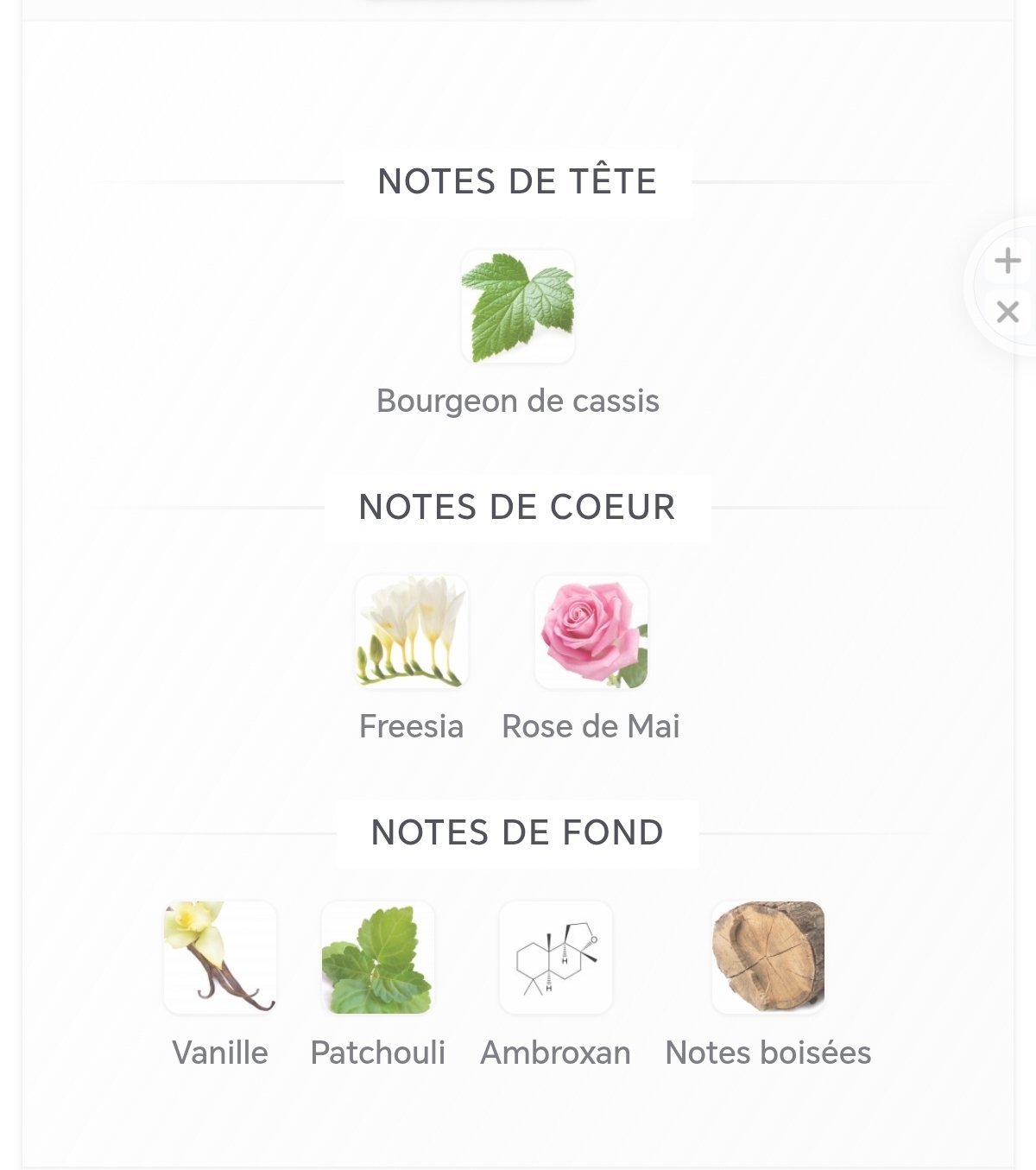Viewport: 1036px width, 1170px height.
Task: Open the Vanille note link
Action: click(220, 1053)
